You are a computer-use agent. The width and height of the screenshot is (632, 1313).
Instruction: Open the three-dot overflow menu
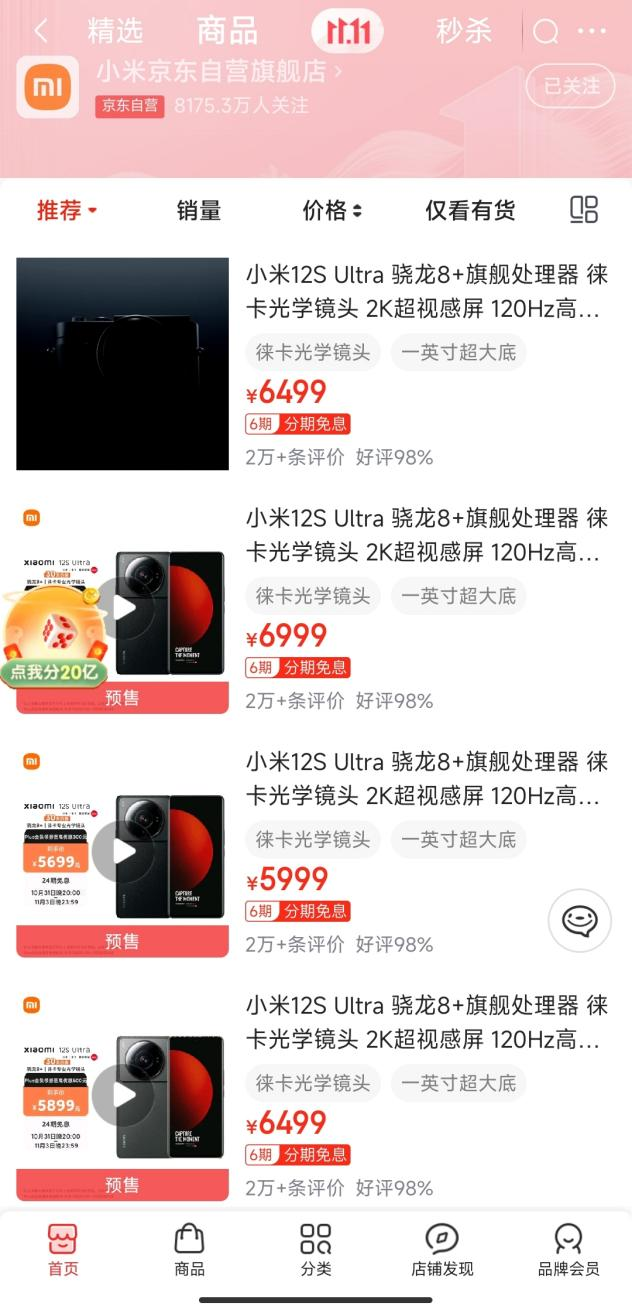click(x=592, y=32)
